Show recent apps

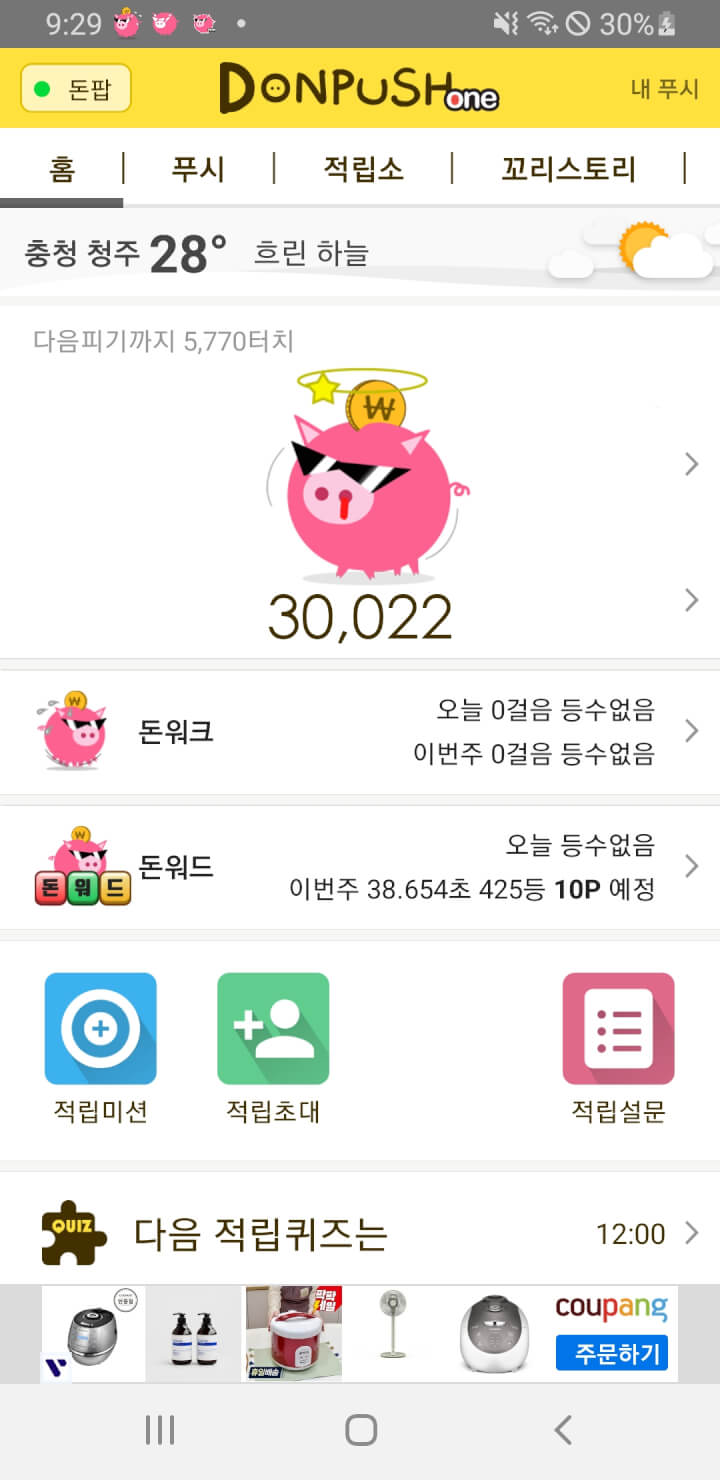point(160,1430)
